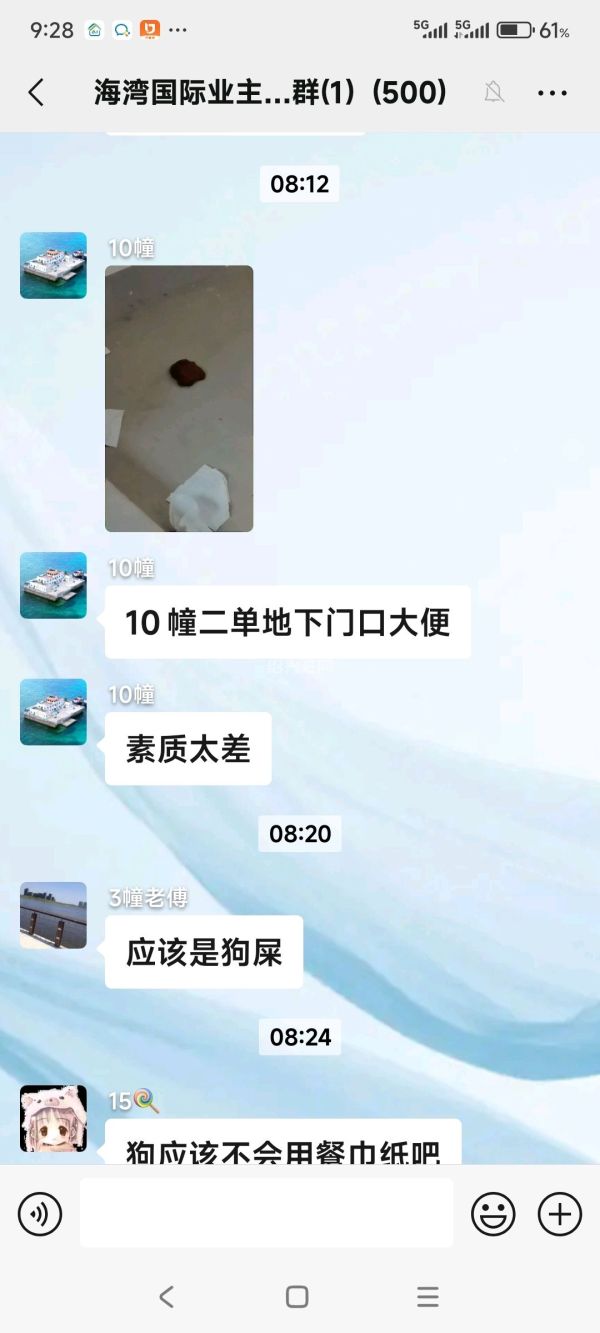The height and width of the screenshot is (1333, 600).
Task: Switch to voice message input
Action: click(x=40, y=1214)
